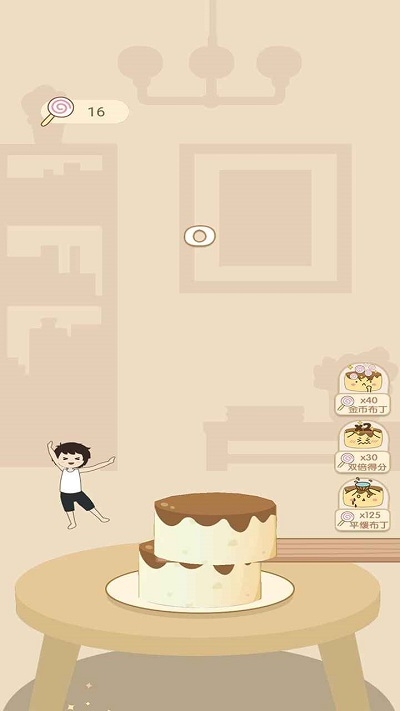Buy the 金币布丁 power-up for 40 lollipops

[363, 389]
